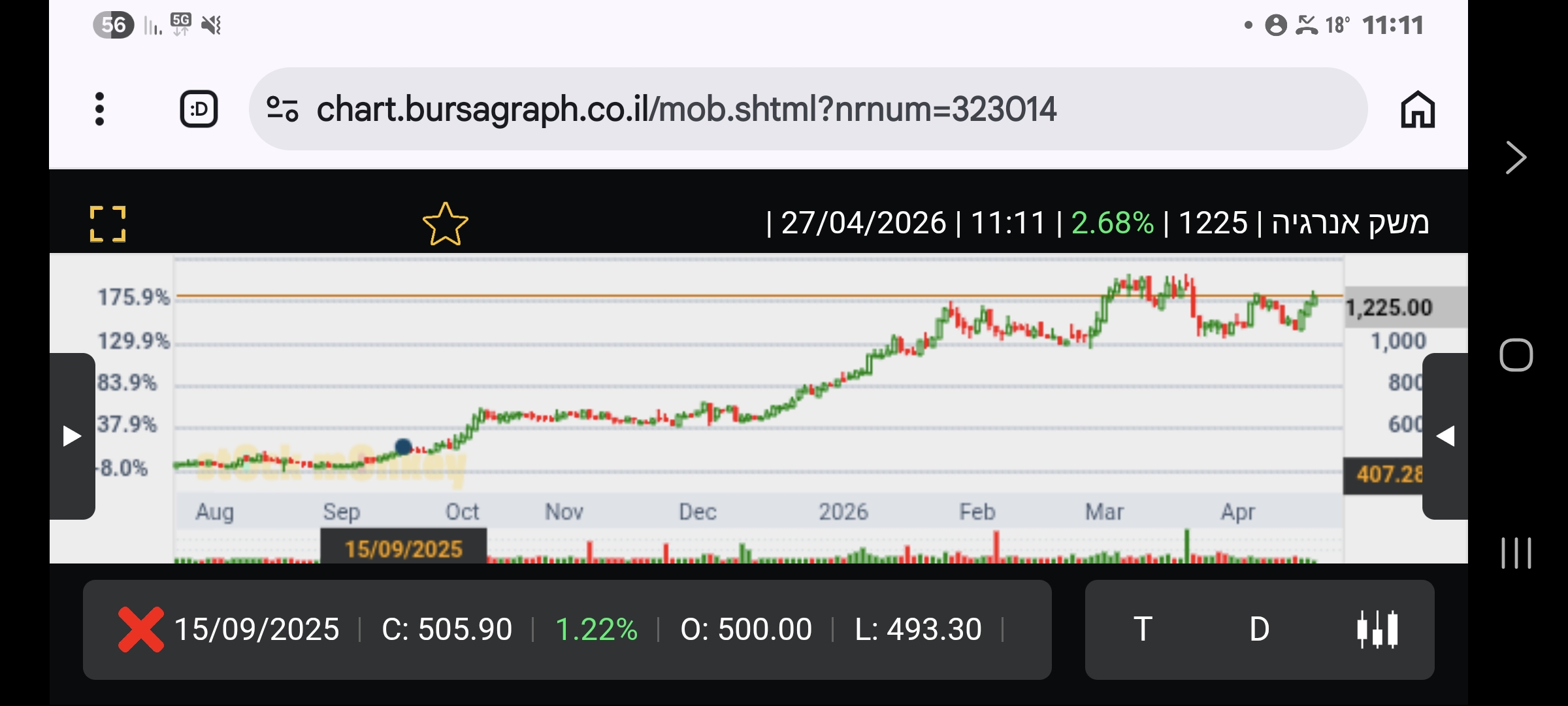This screenshot has width=1568, height=706.
Task: Open recent apps from the navigation bar
Action: point(1516,553)
